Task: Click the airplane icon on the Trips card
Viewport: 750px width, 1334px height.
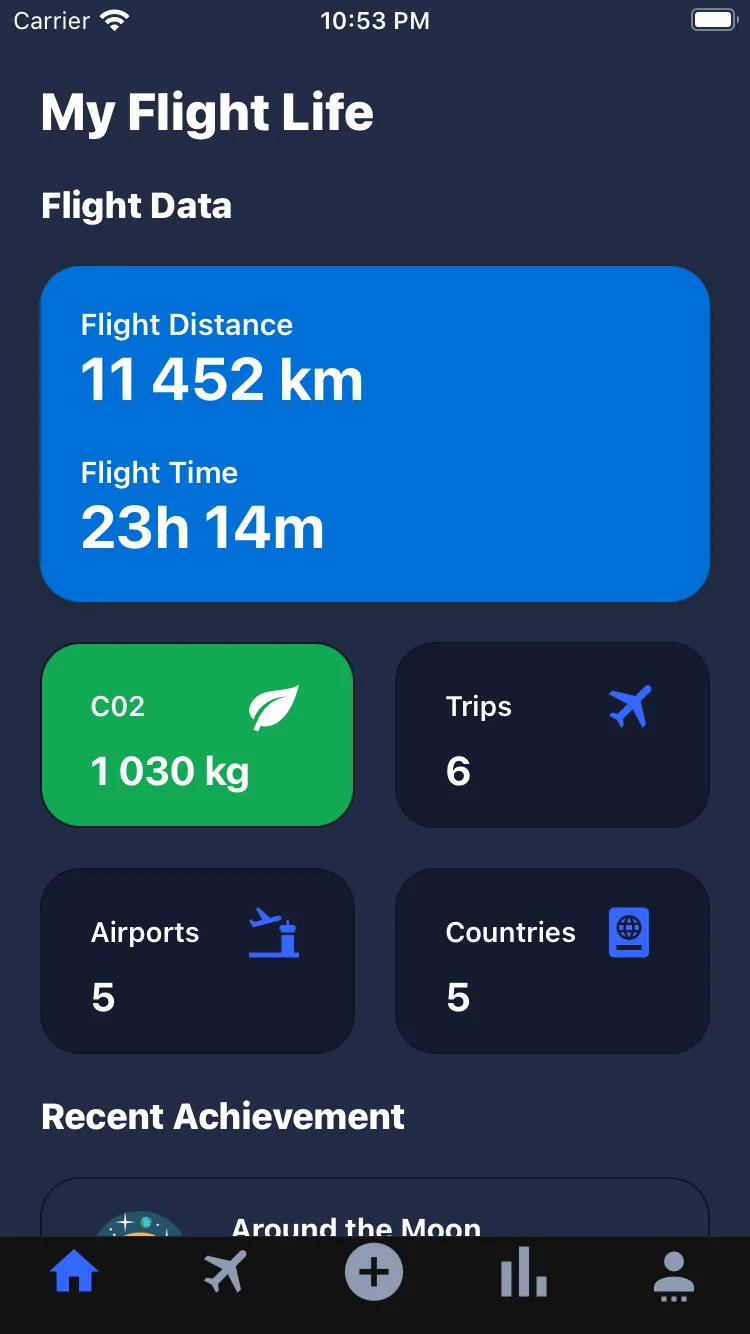Action: [x=630, y=705]
